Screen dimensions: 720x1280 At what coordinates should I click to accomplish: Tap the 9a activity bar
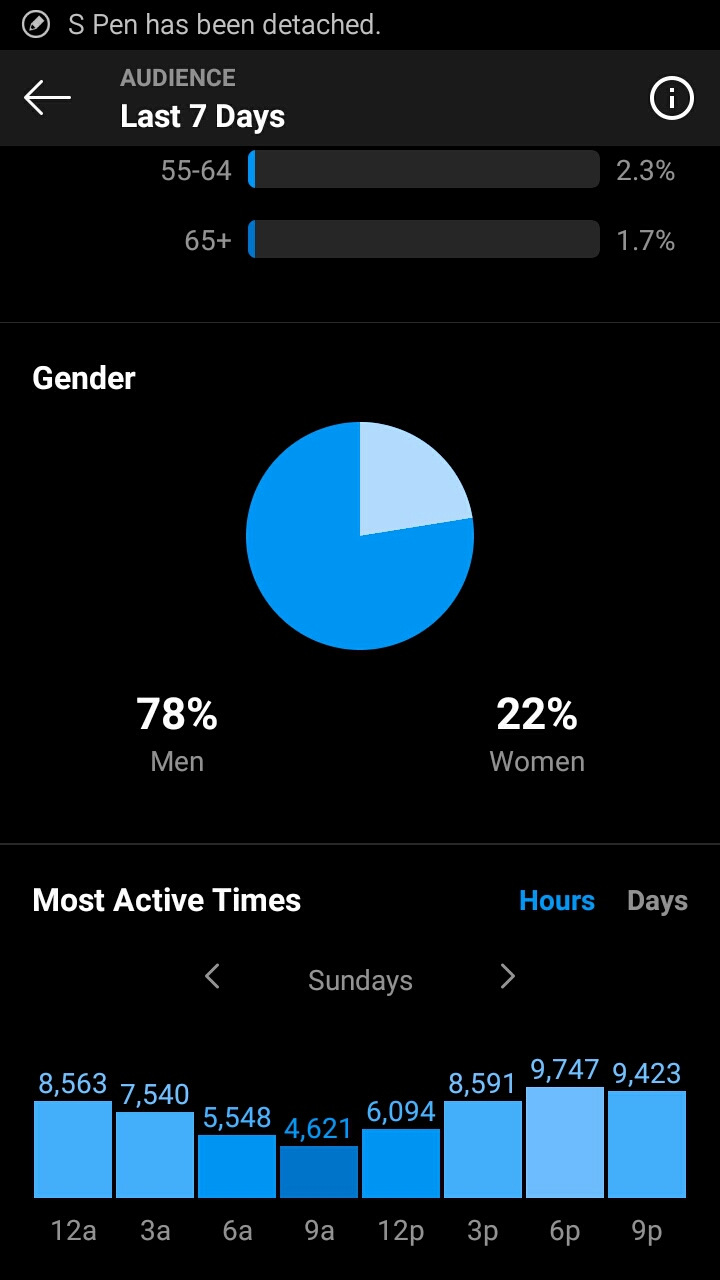click(319, 1172)
